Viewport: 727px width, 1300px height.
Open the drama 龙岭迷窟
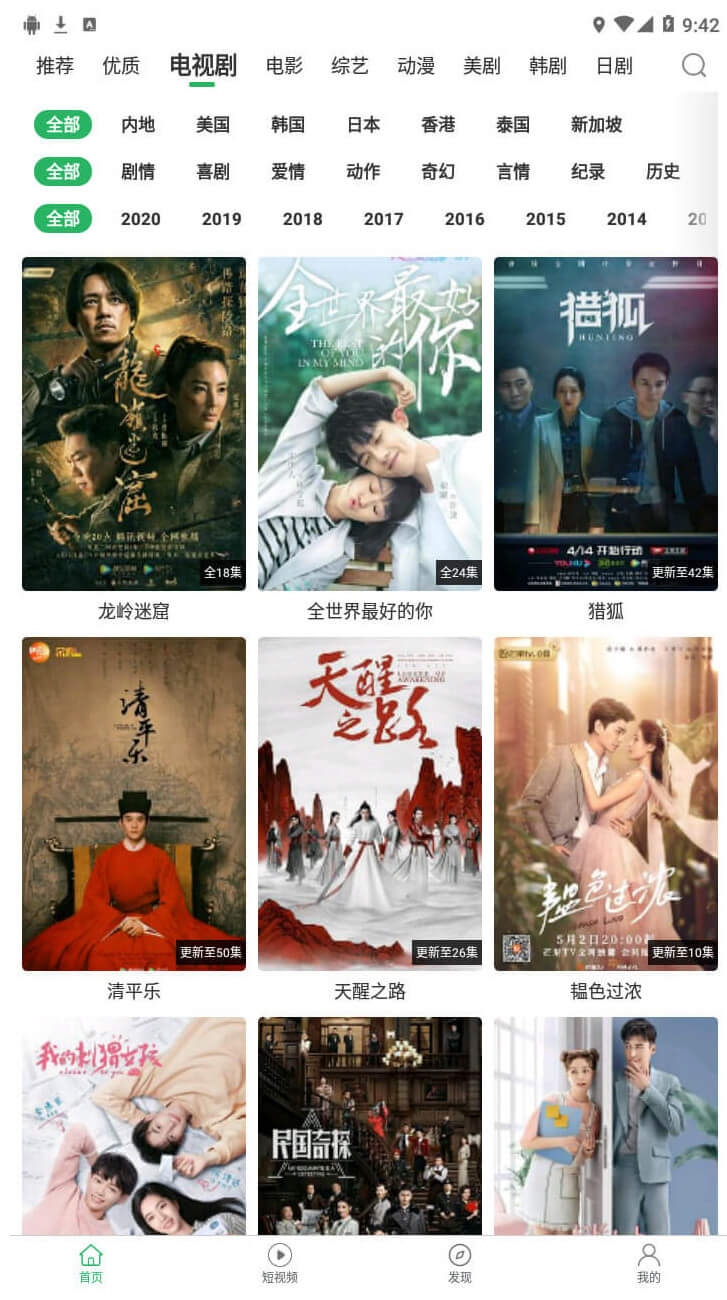pyautogui.click(x=134, y=424)
